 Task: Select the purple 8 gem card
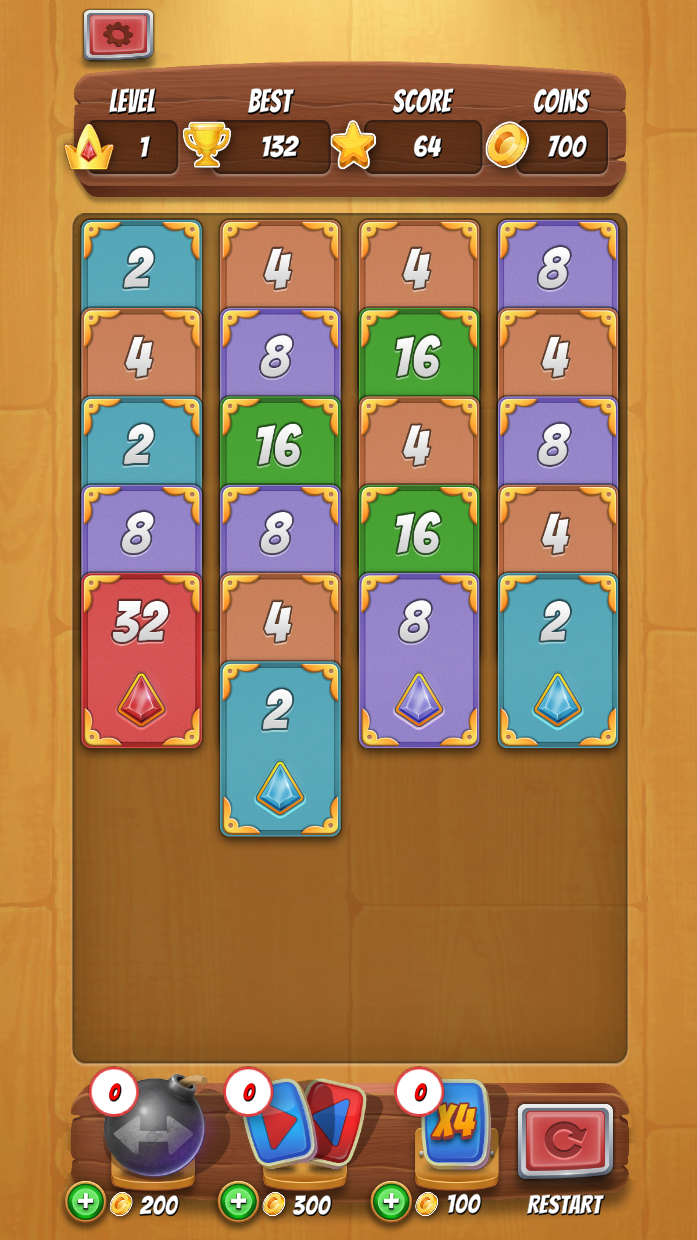[x=419, y=660]
